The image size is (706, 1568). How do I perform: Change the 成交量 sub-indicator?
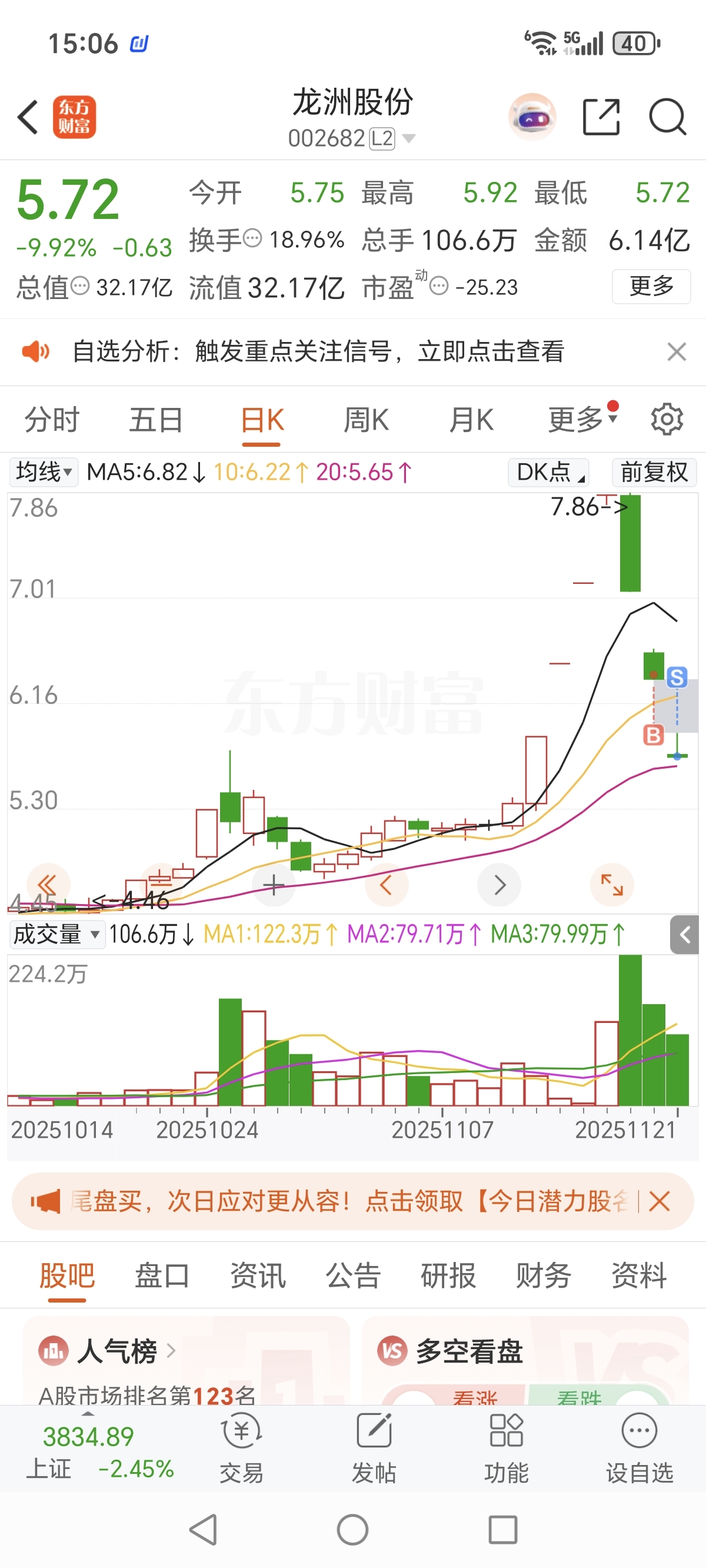coord(56,934)
